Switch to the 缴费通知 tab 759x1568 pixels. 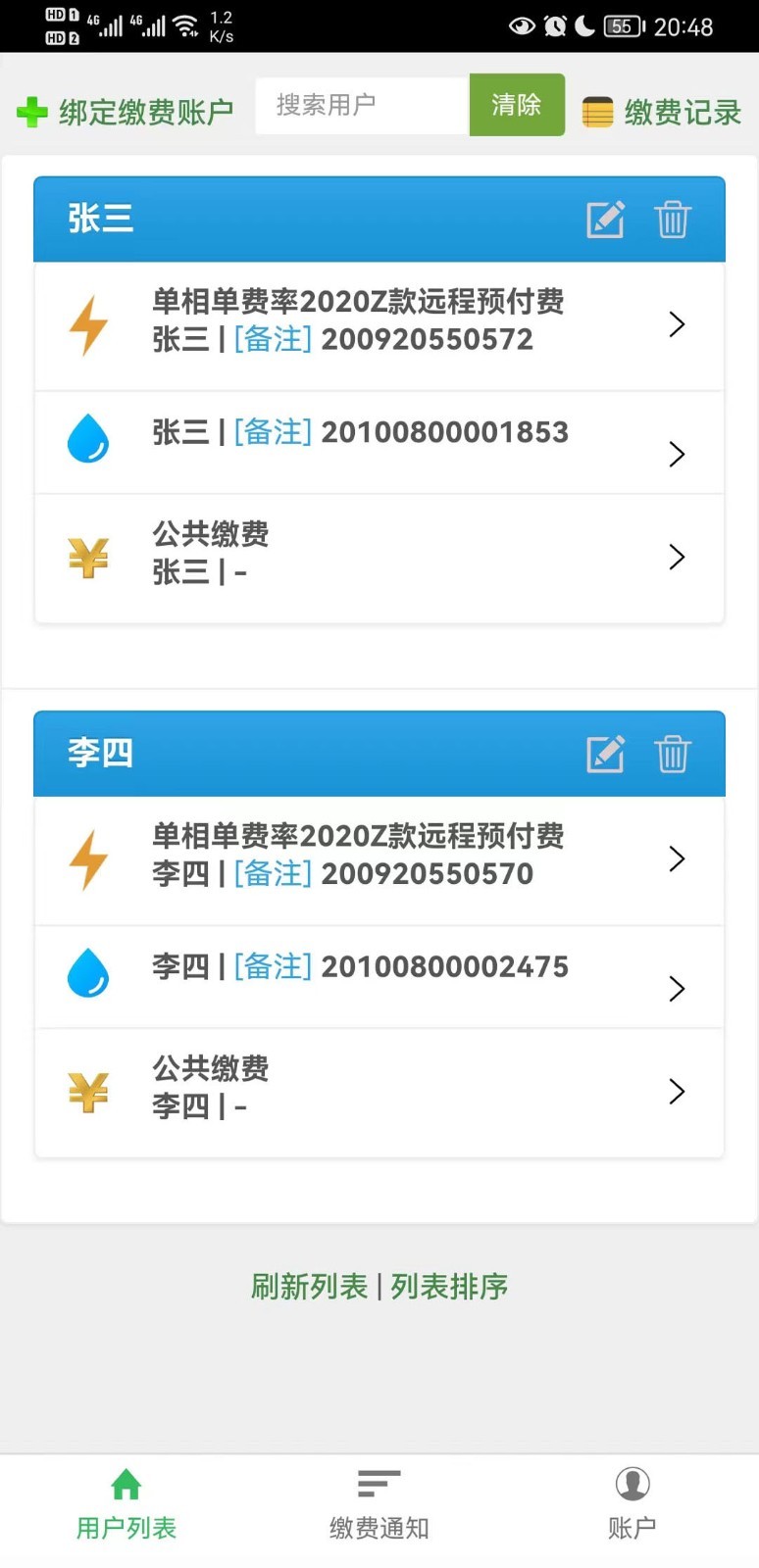coord(379,1505)
